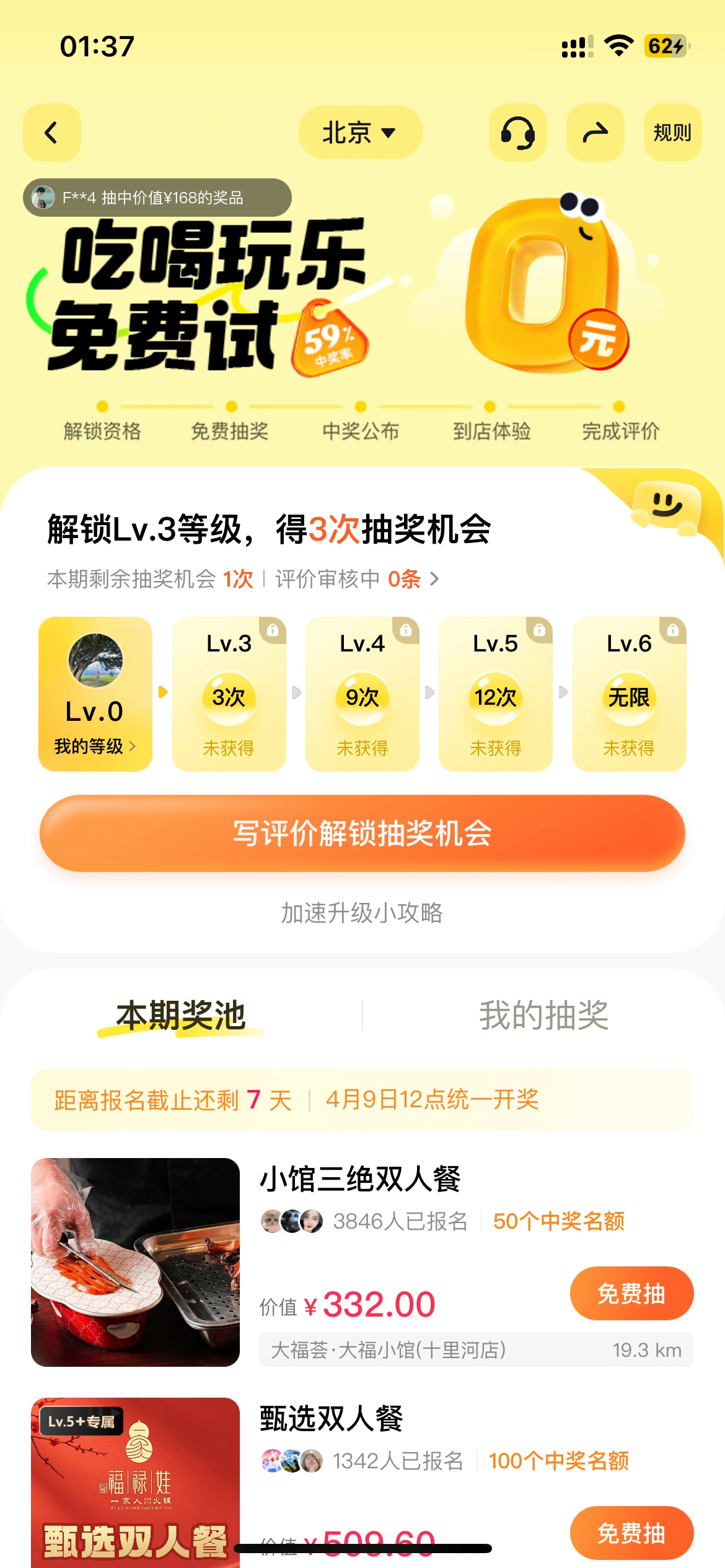Image resolution: width=725 pixels, height=1568 pixels.
Task: Open the customer service headset icon
Action: [518, 134]
